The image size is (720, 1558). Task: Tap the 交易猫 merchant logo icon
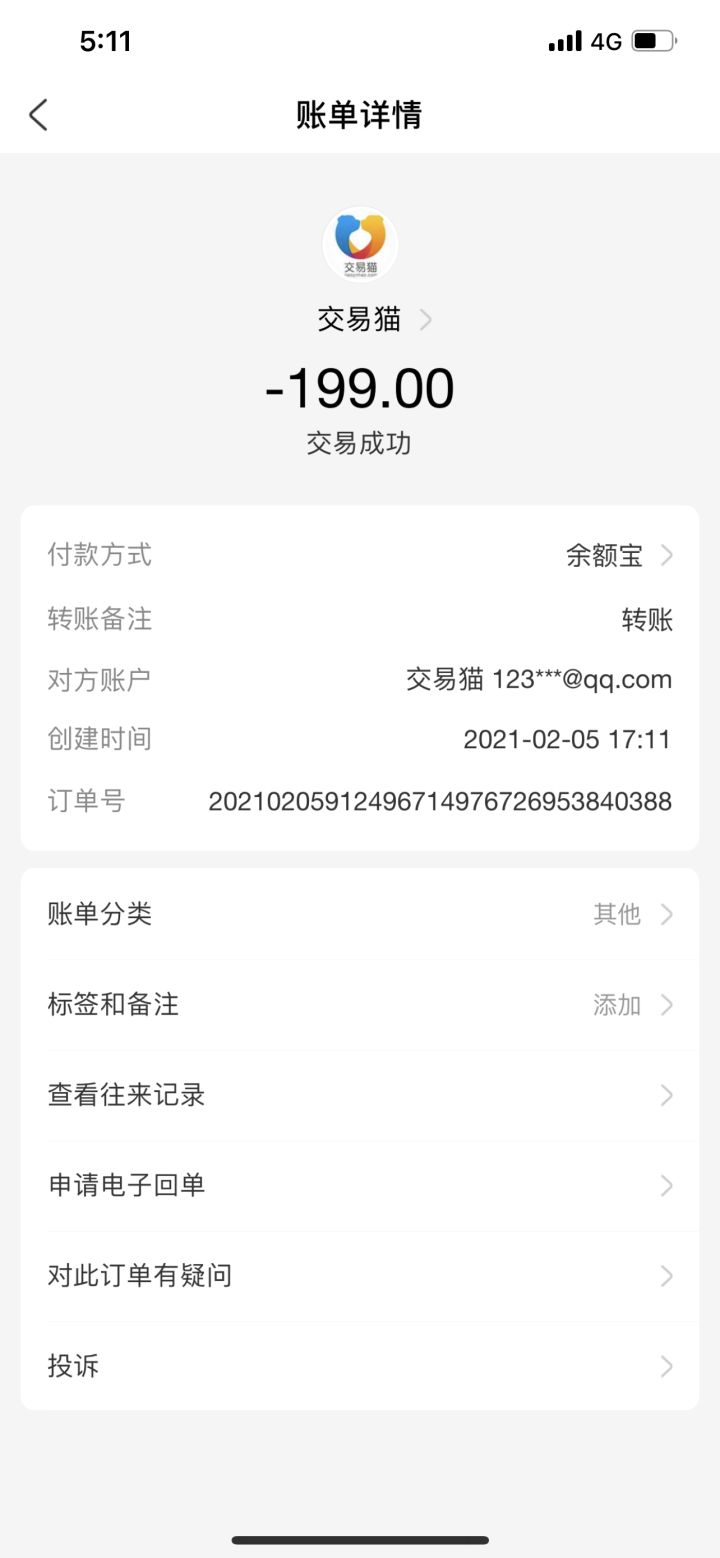[x=360, y=242]
